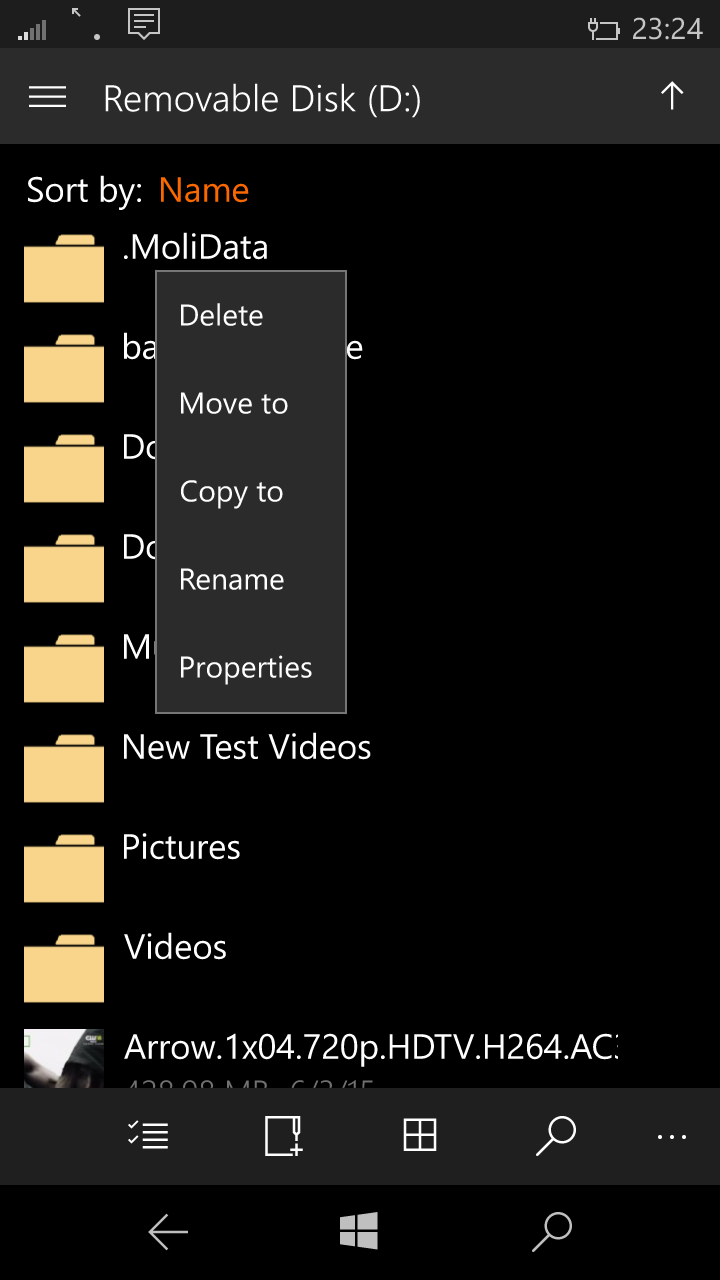The height and width of the screenshot is (1280, 720).
Task: Create a new folder
Action: point(283,1135)
